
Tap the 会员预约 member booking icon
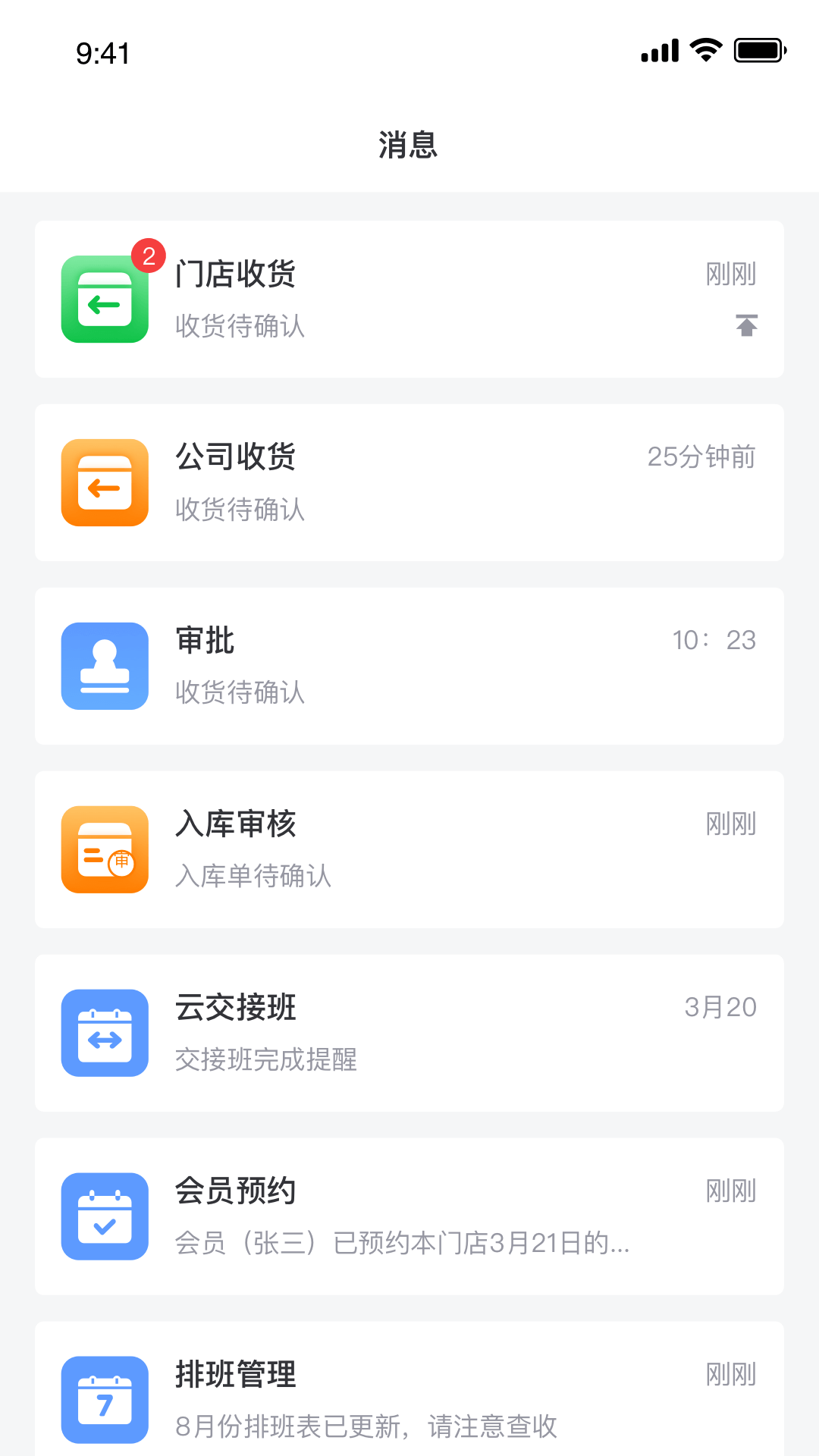click(x=105, y=1216)
